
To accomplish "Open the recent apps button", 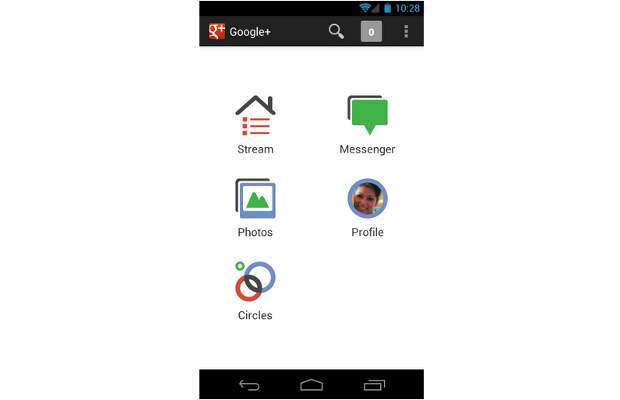I will [x=374, y=385].
